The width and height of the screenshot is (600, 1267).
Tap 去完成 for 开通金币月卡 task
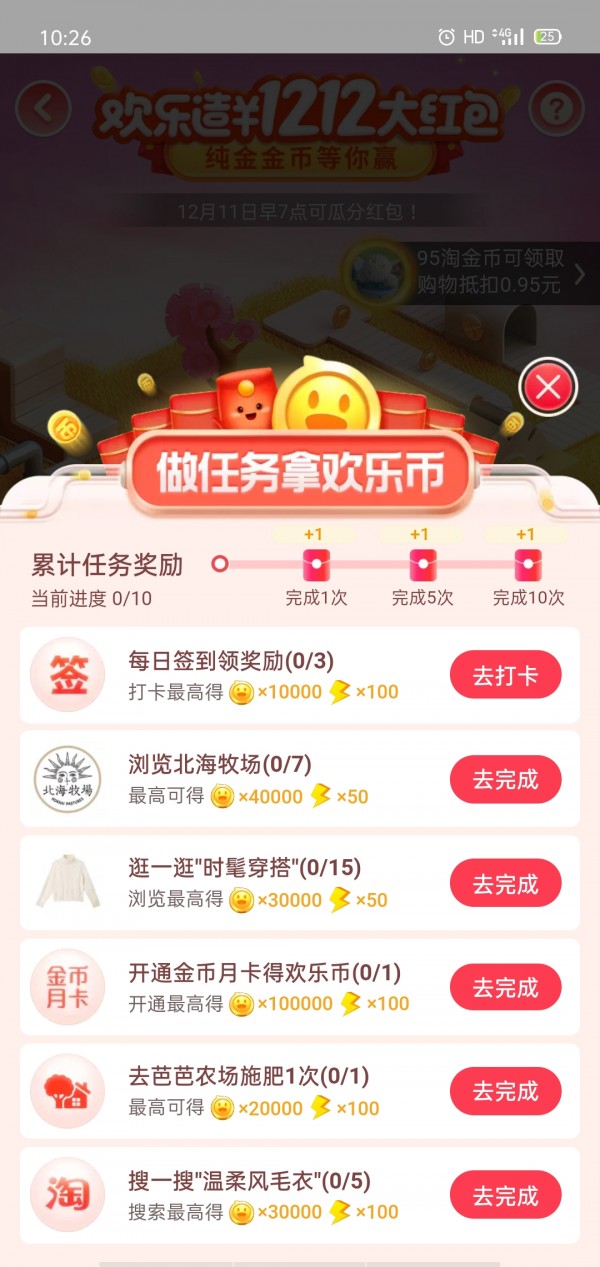(x=505, y=987)
